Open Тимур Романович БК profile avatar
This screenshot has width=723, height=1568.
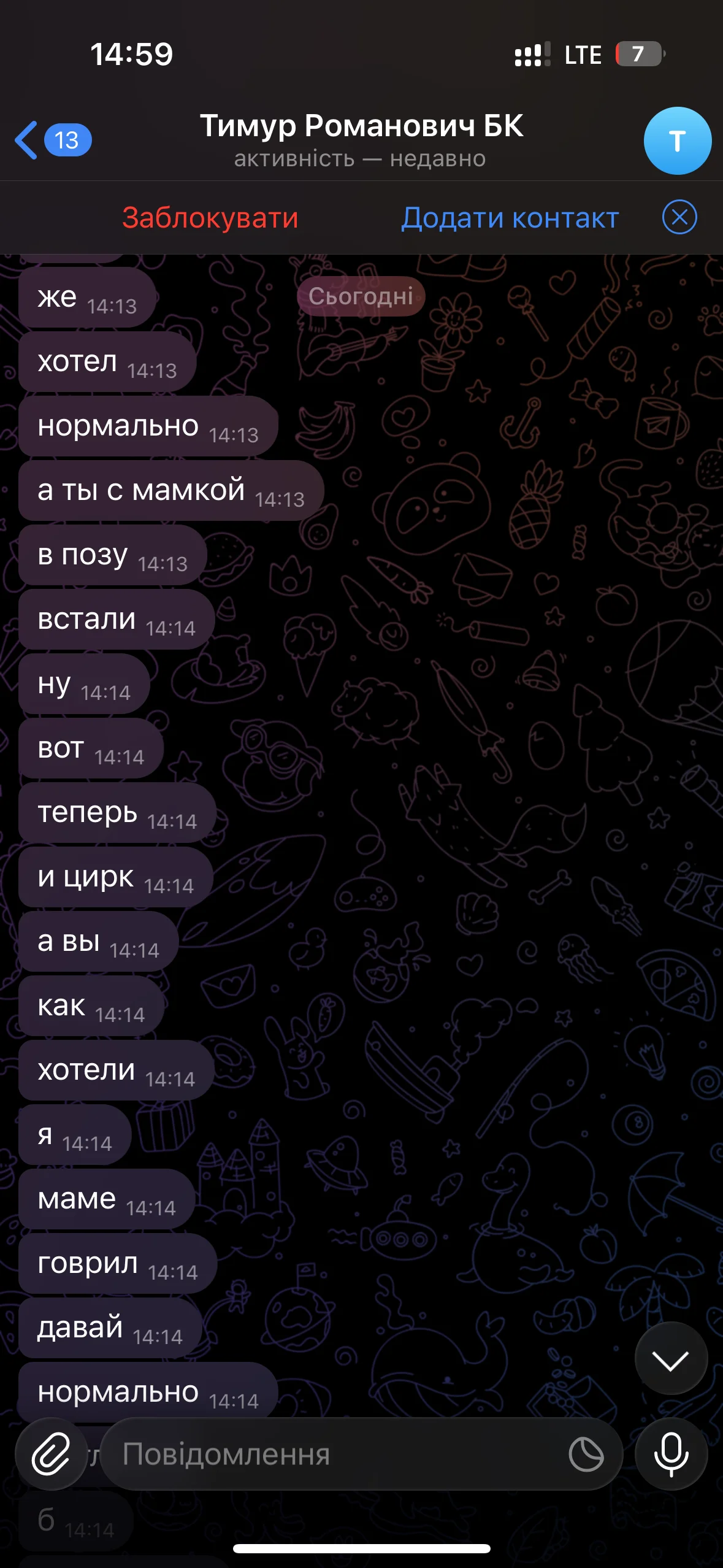click(x=677, y=141)
